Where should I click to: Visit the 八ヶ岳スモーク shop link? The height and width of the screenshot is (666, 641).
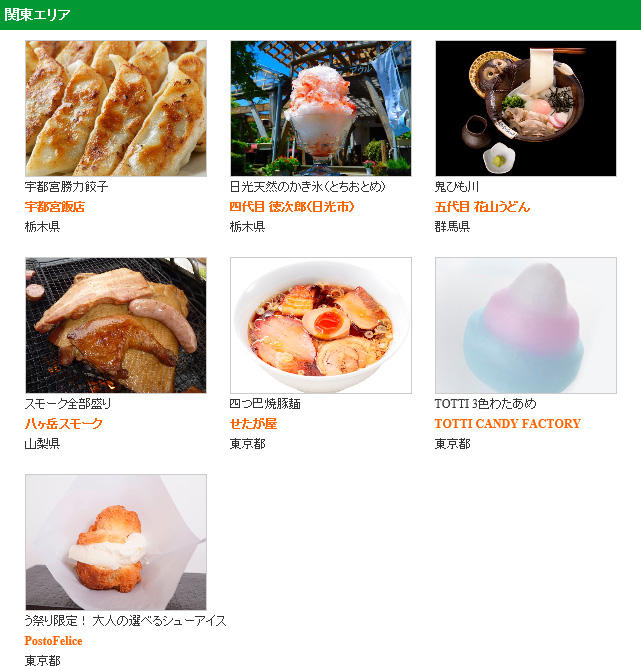pyautogui.click(x=63, y=424)
